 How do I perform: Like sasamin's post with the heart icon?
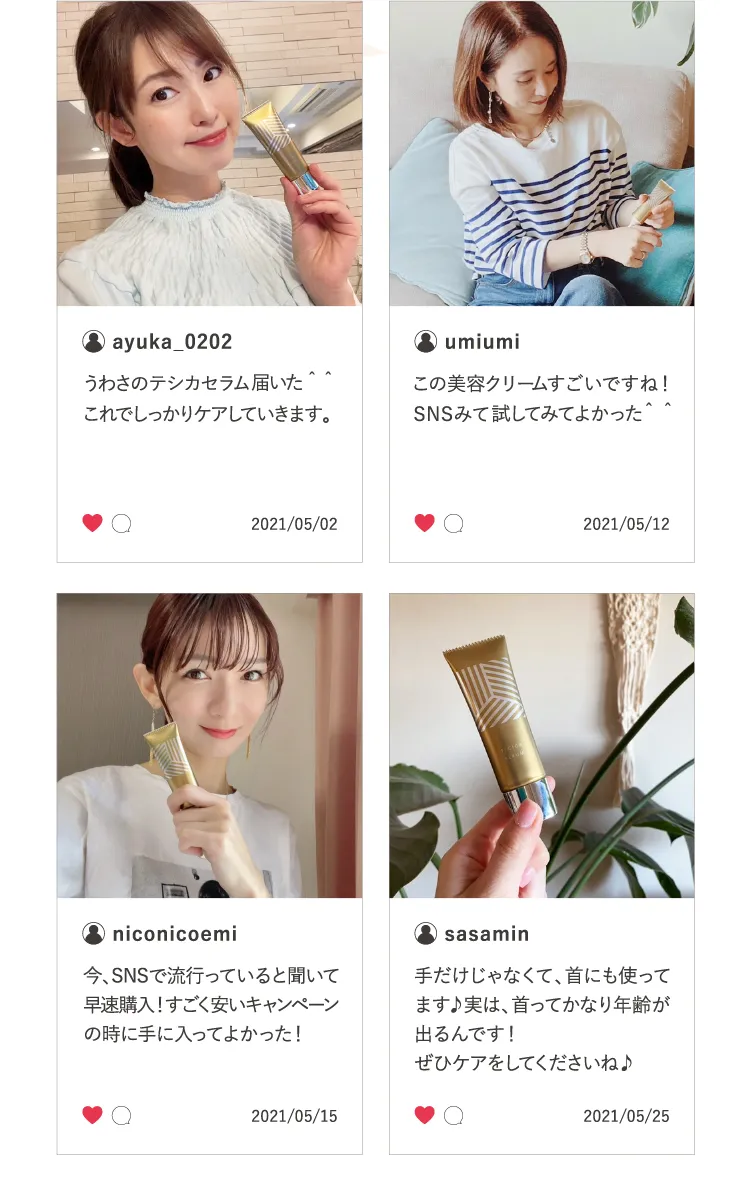(423, 1114)
